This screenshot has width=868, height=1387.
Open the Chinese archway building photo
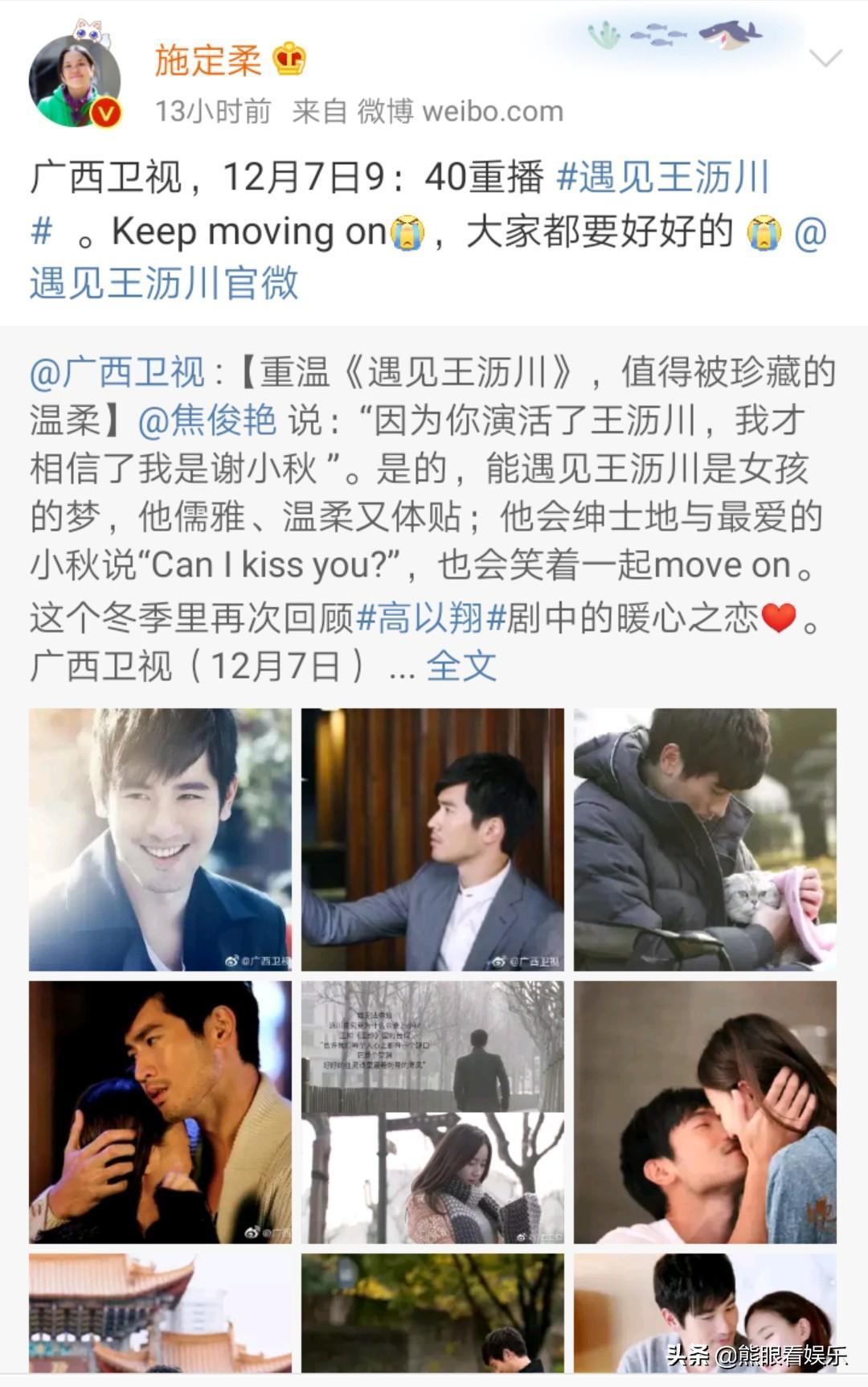click(x=160, y=1312)
